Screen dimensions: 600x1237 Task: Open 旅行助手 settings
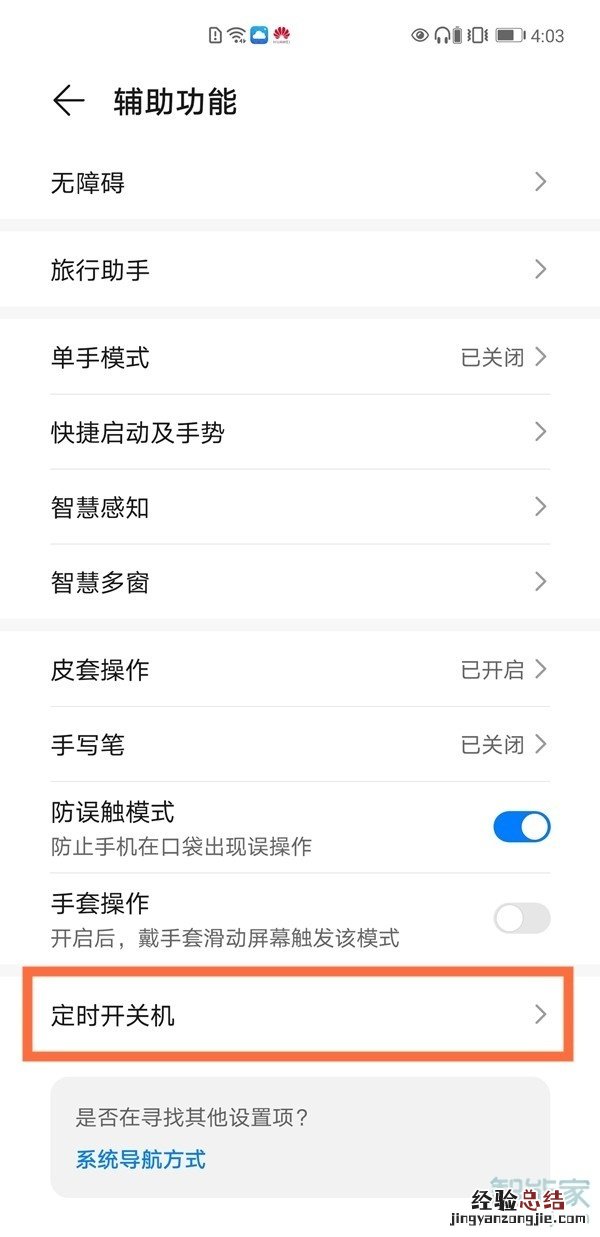point(300,270)
